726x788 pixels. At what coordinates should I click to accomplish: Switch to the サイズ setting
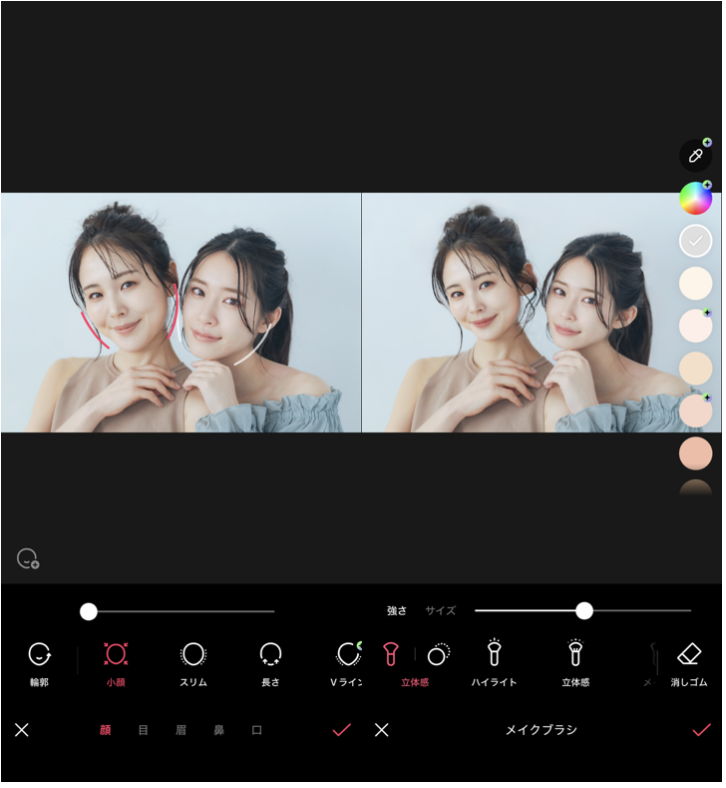[x=440, y=610]
